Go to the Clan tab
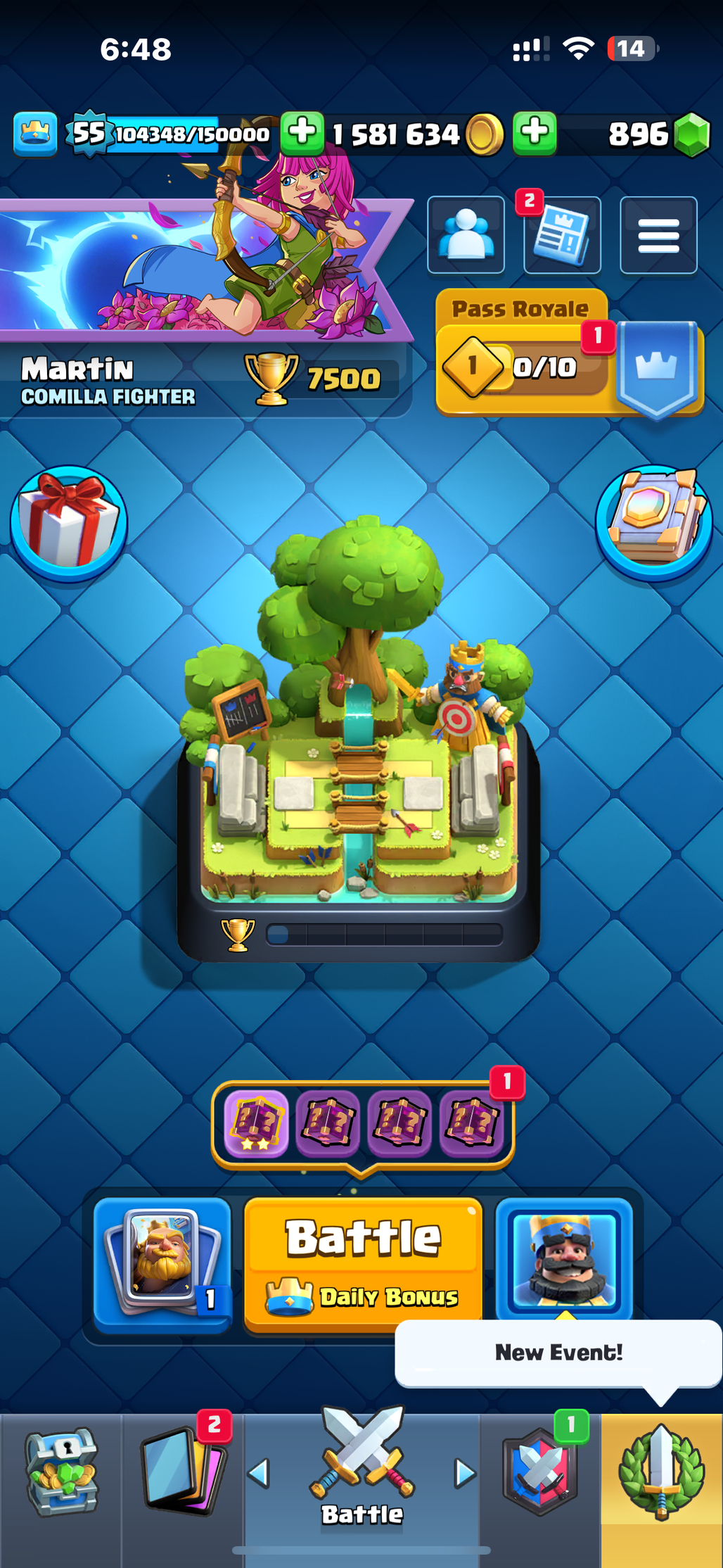The width and height of the screenshot is (723, 1568). coord(540,1472)
